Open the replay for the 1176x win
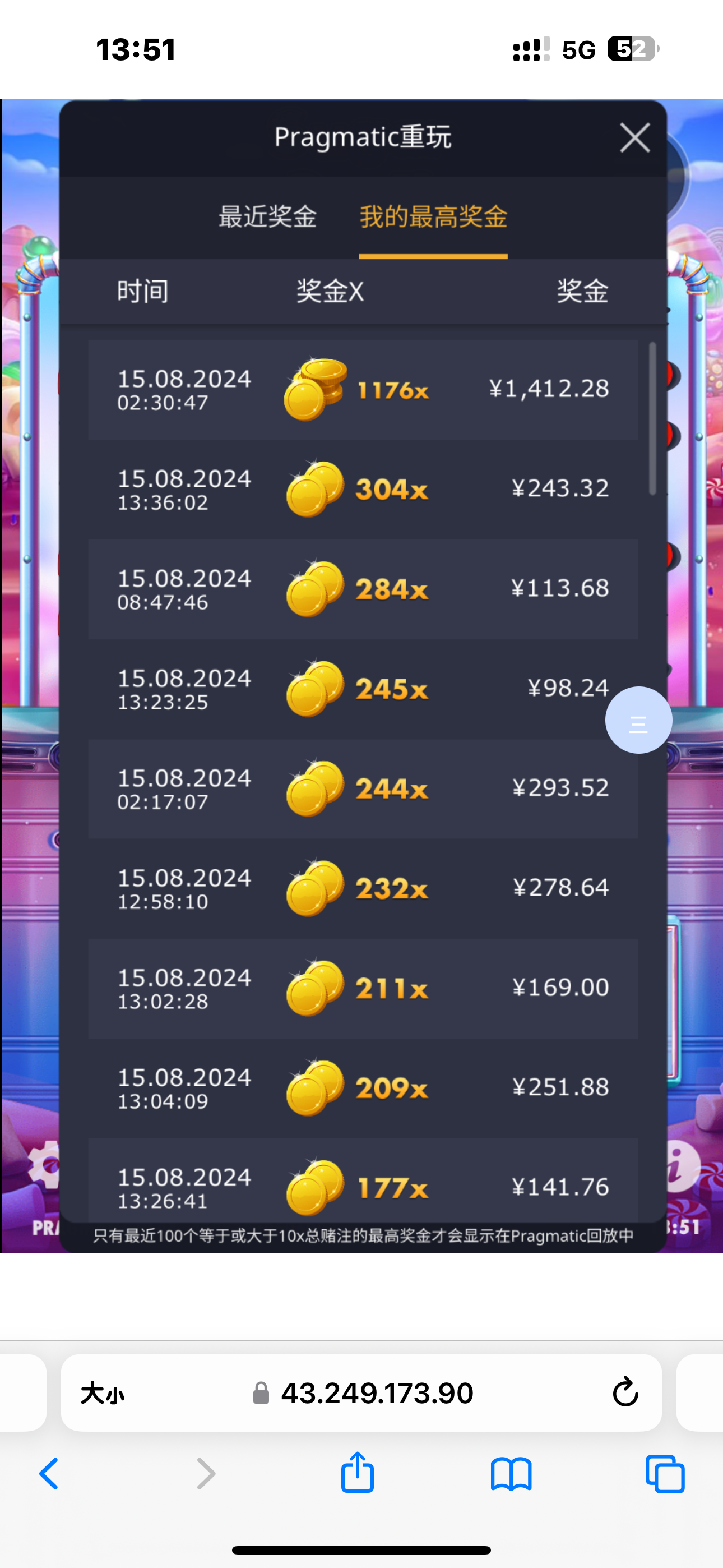The width and height of the screenshot is (723, 1568). 363,390
